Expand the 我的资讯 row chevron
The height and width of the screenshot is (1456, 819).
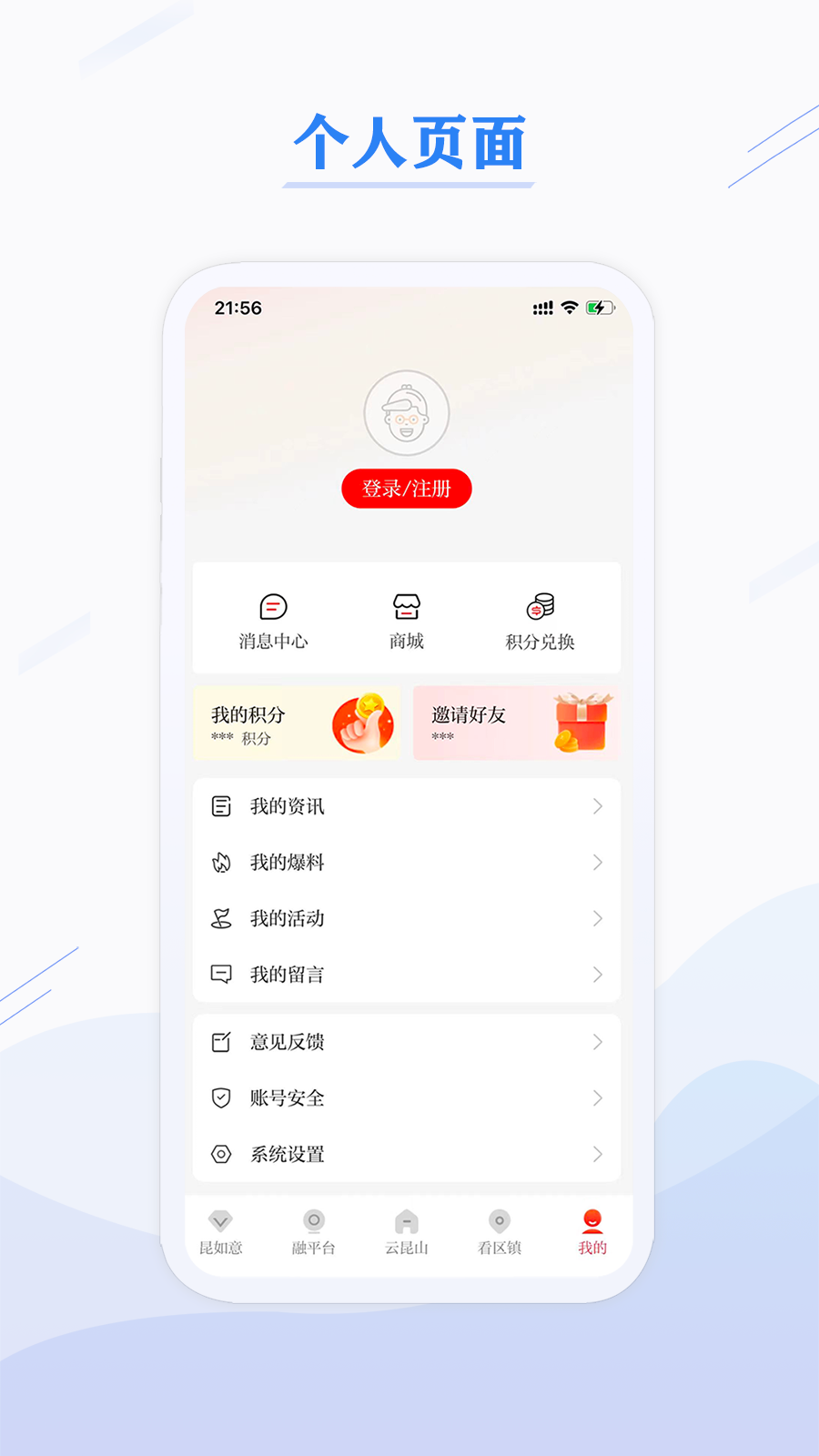597,805
